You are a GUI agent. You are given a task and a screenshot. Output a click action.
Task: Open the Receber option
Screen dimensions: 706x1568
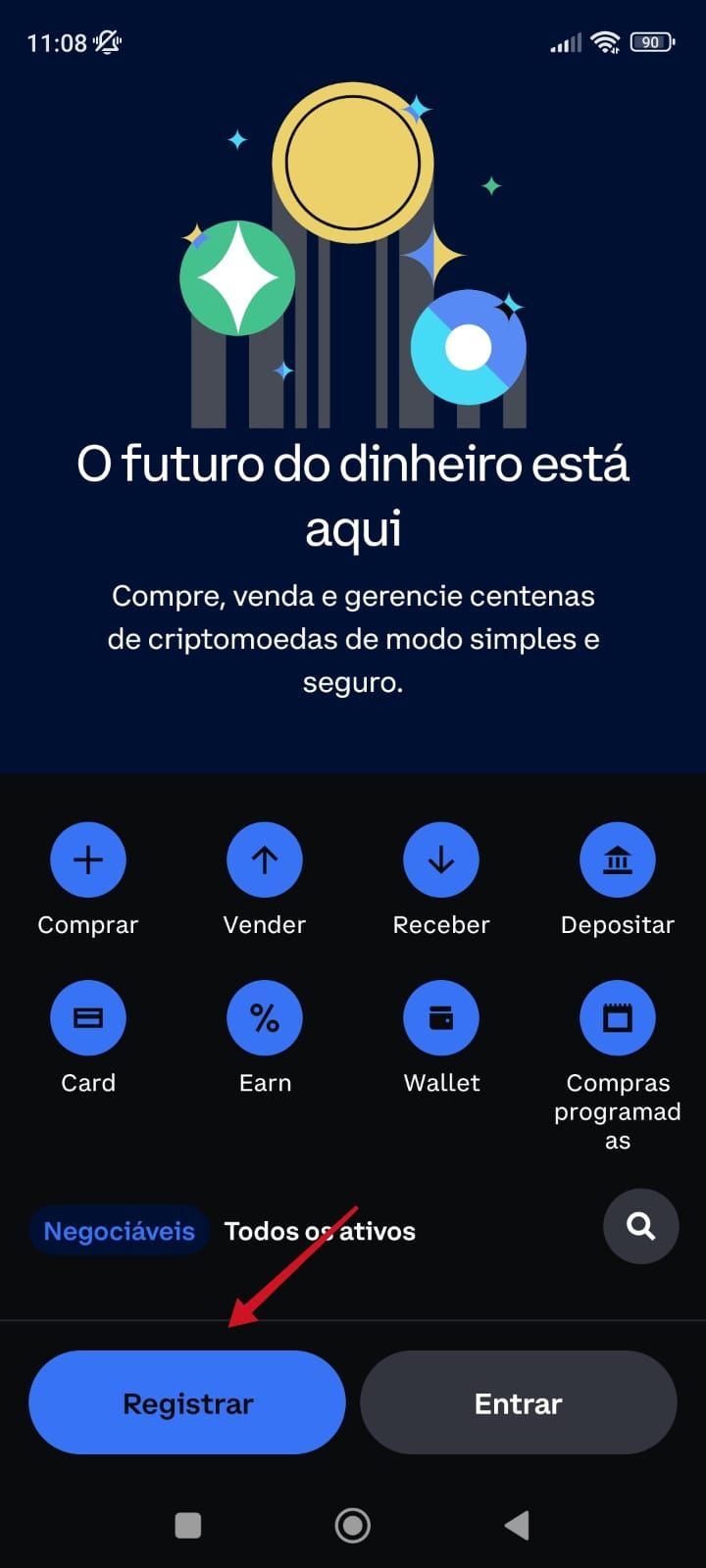[x=441, y=859]
